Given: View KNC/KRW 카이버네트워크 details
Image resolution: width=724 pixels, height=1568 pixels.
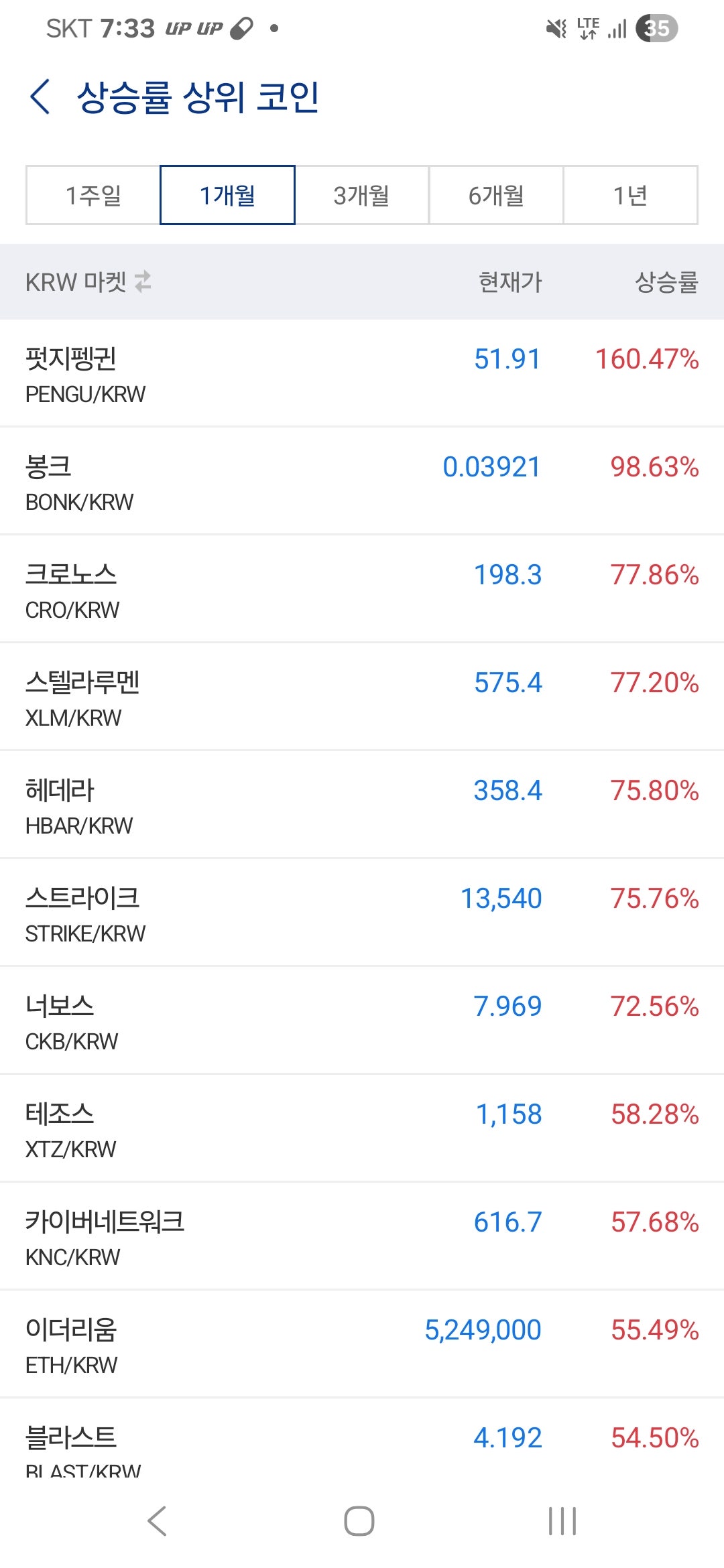Looking at the screenshot, I should [x=362, y=1236].
